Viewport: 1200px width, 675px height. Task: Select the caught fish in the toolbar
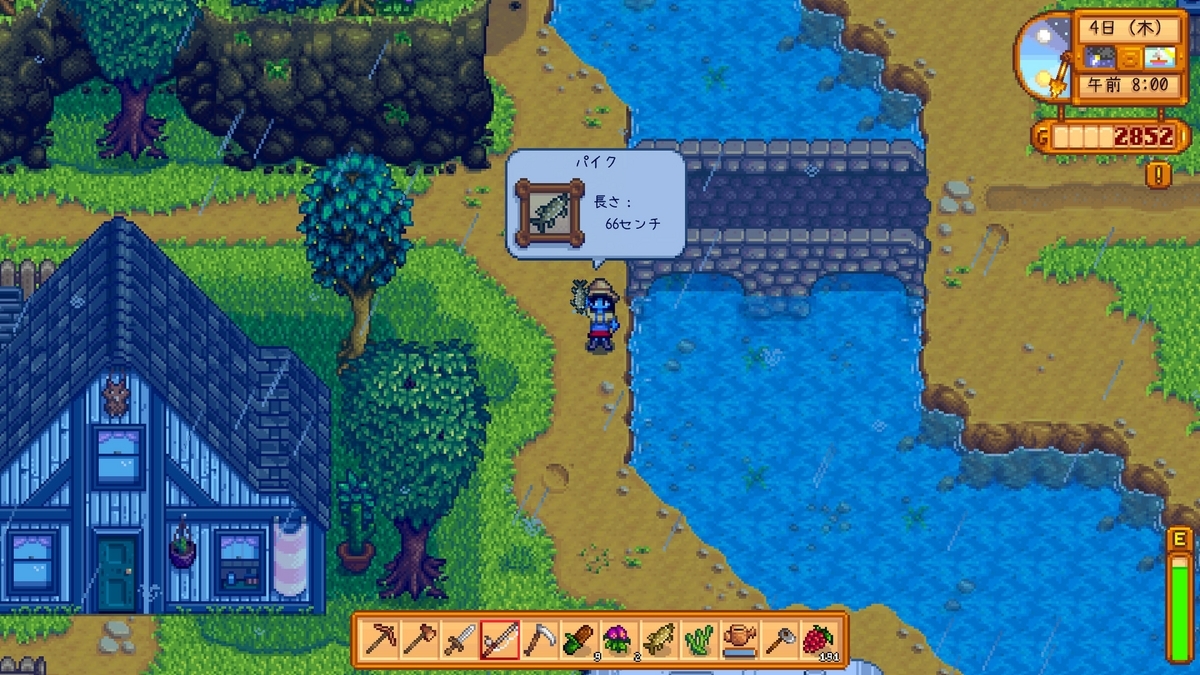click(x=659, y=639)
